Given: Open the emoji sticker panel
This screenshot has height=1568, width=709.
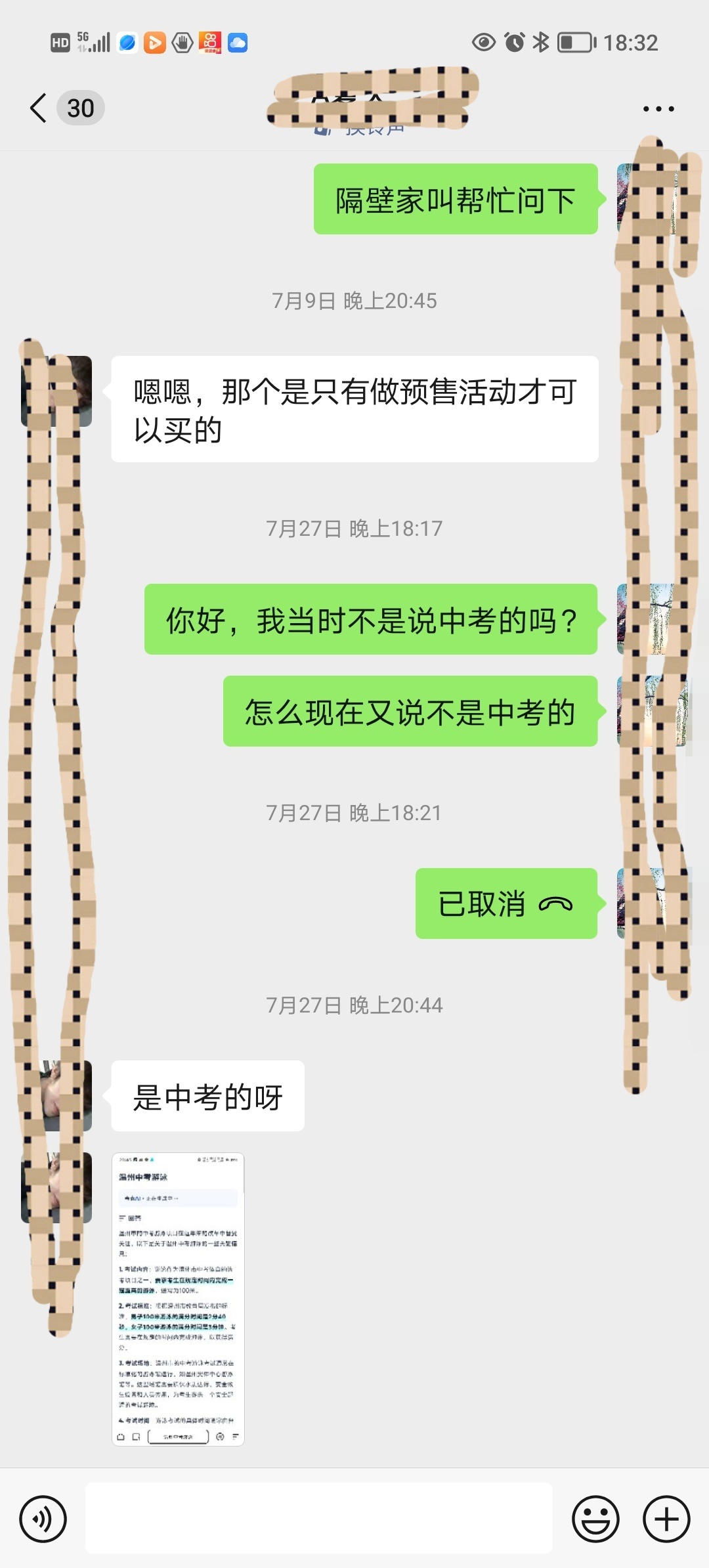Looking at the screenshot, I should click(x=595, y=1519).
